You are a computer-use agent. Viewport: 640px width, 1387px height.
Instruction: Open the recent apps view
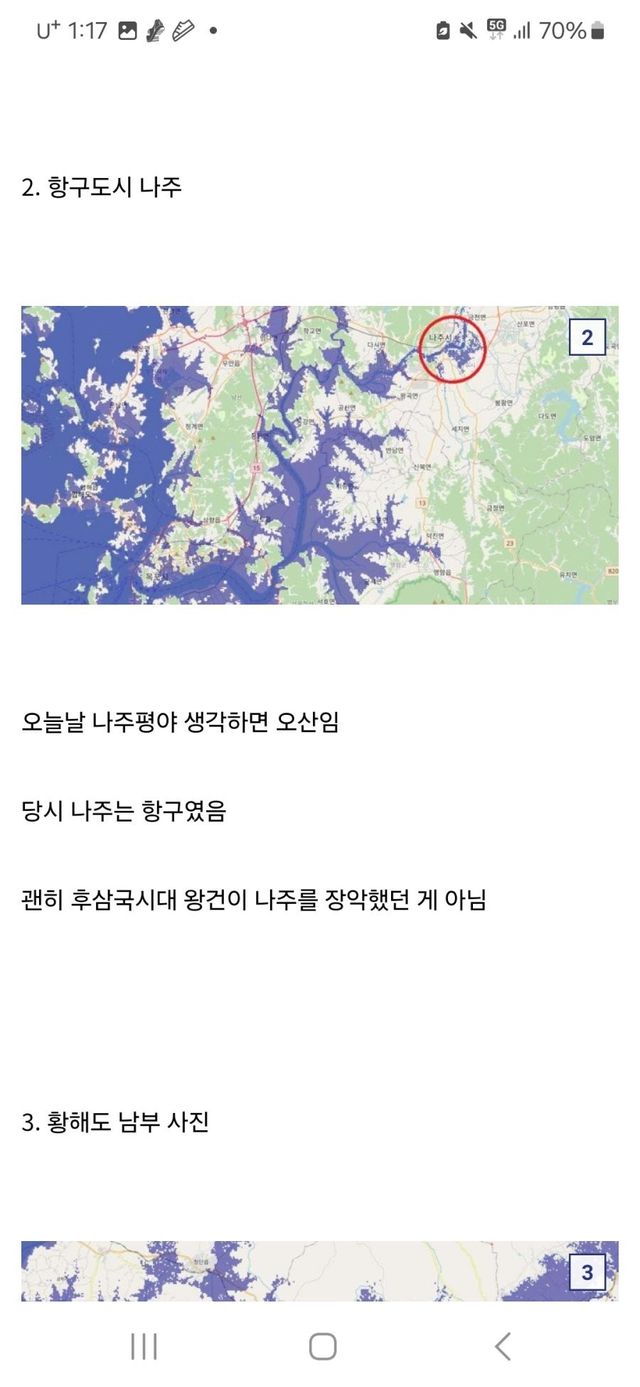pyautogui.click(x=144, y=1346)
